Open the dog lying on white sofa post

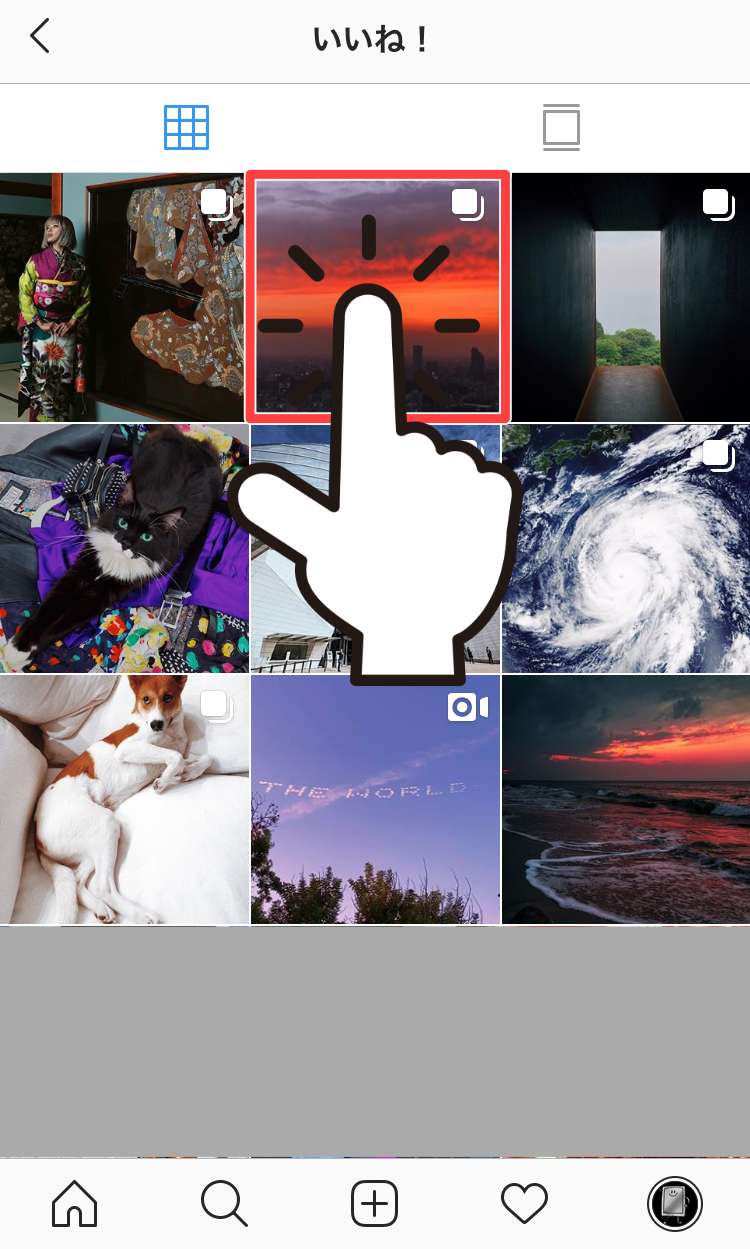point(124,799)
